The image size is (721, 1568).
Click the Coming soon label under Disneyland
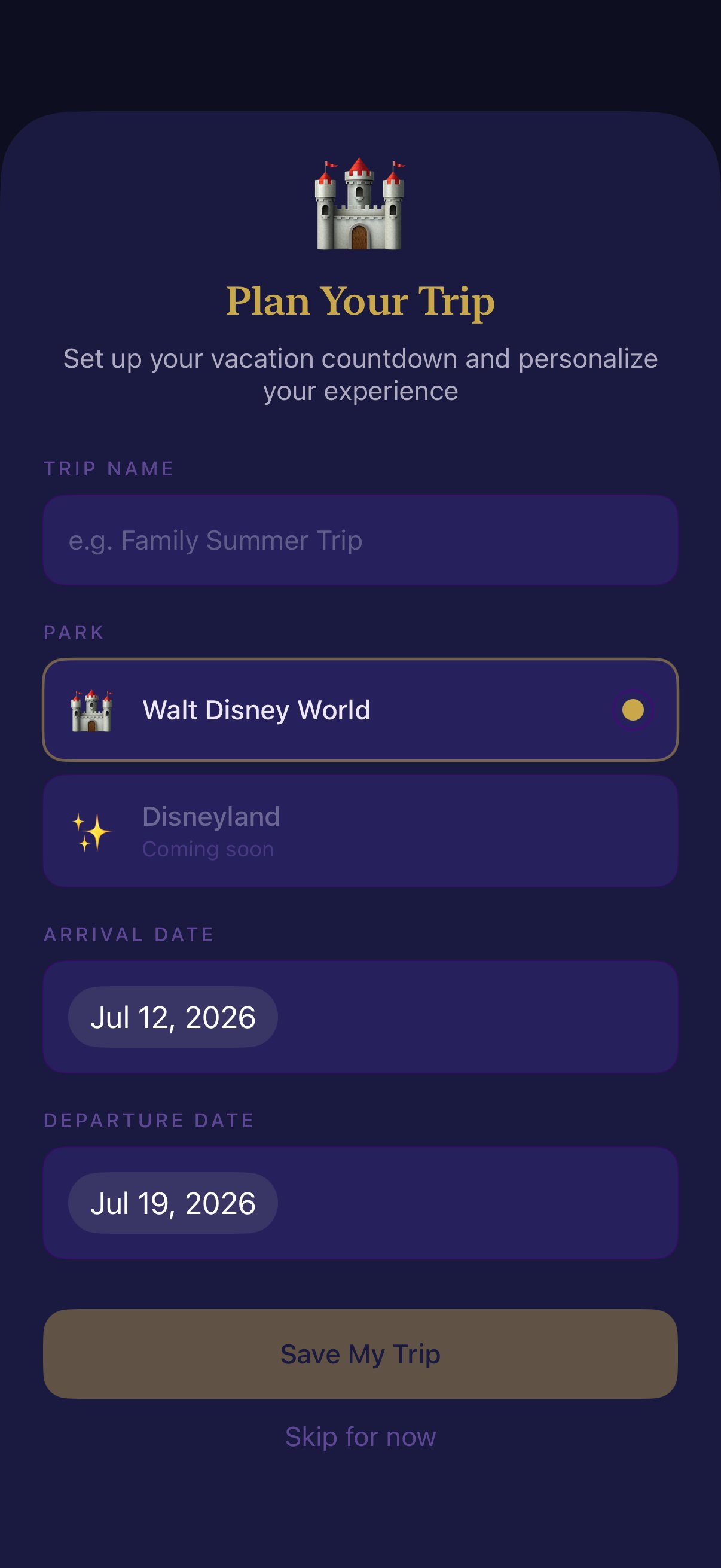207,849
